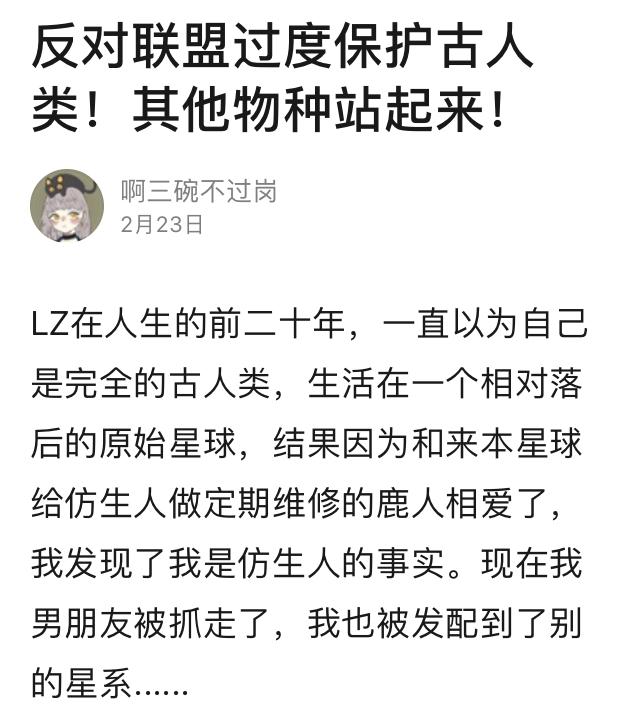The height and width of the screenshot is (722, 640).
Task: Open the profile of author 啊三碗不过岗
Action: click(x=198, y=191)
